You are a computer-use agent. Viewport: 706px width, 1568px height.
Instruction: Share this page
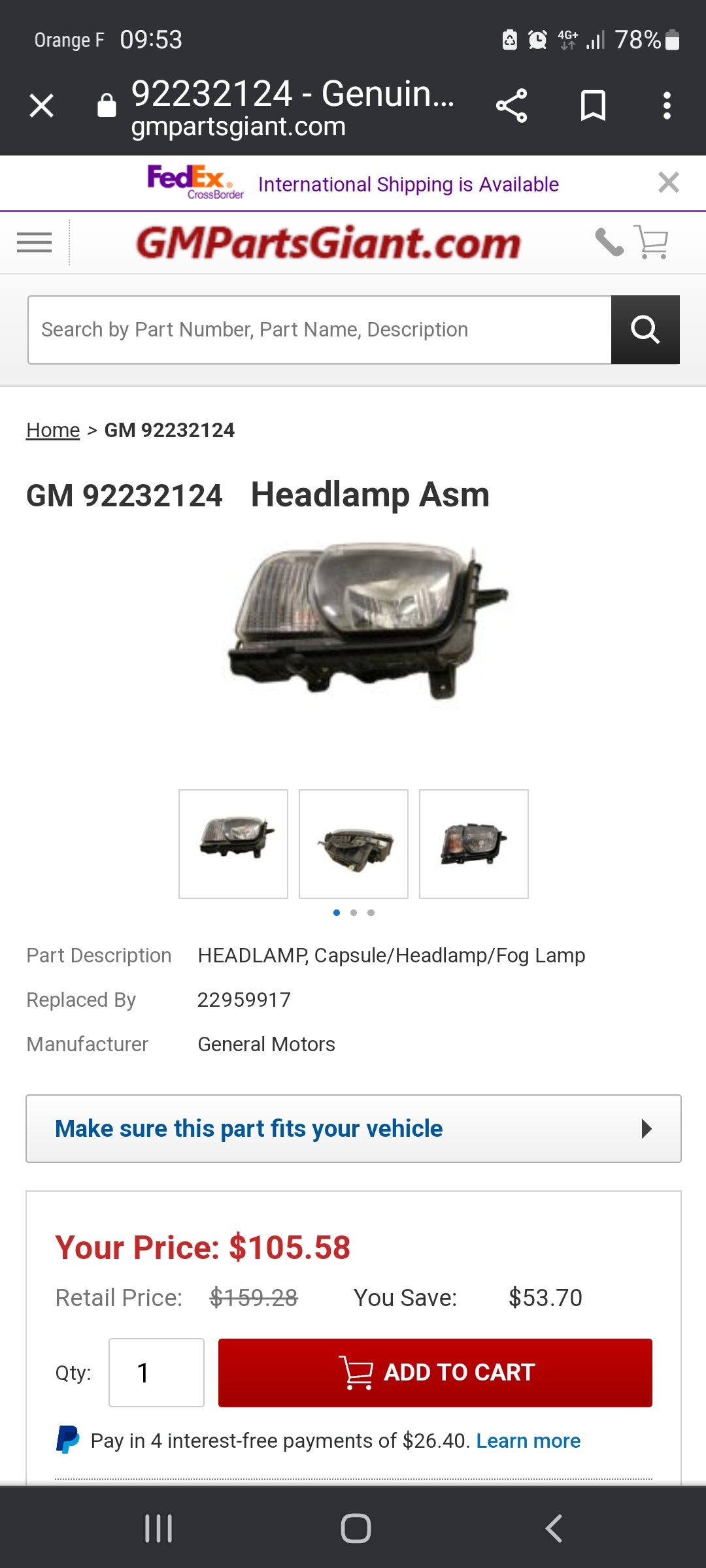point(511,105)
